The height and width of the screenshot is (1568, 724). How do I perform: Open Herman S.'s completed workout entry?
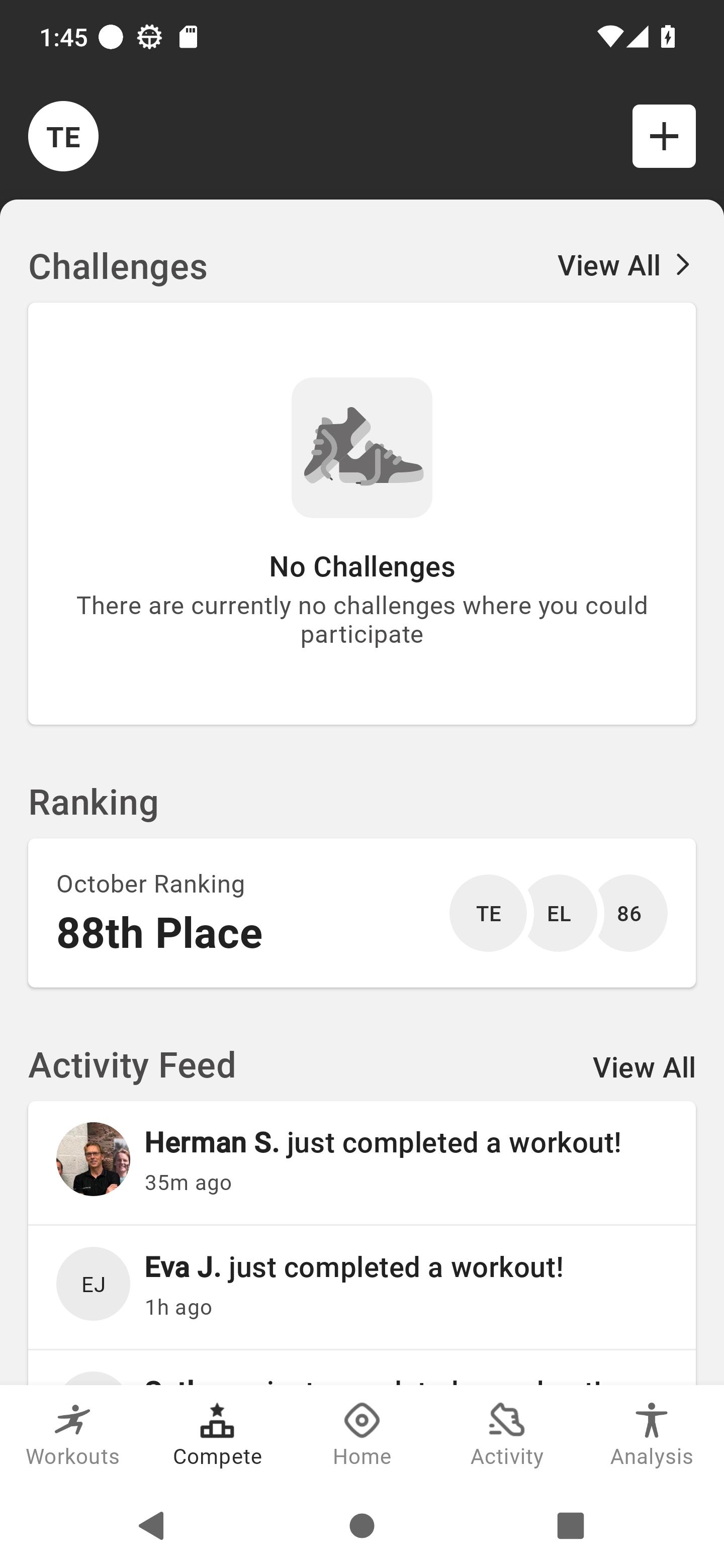pos(361,1162)
